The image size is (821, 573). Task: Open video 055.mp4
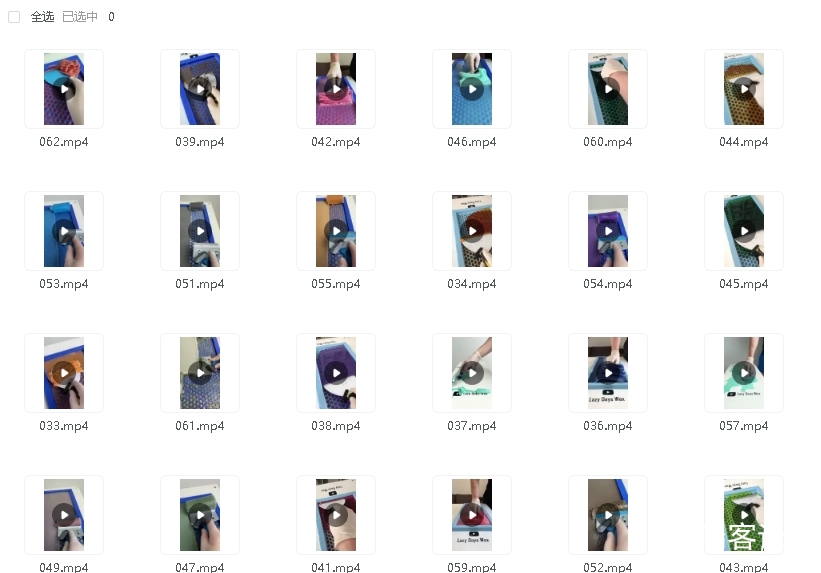click(336, 231)
